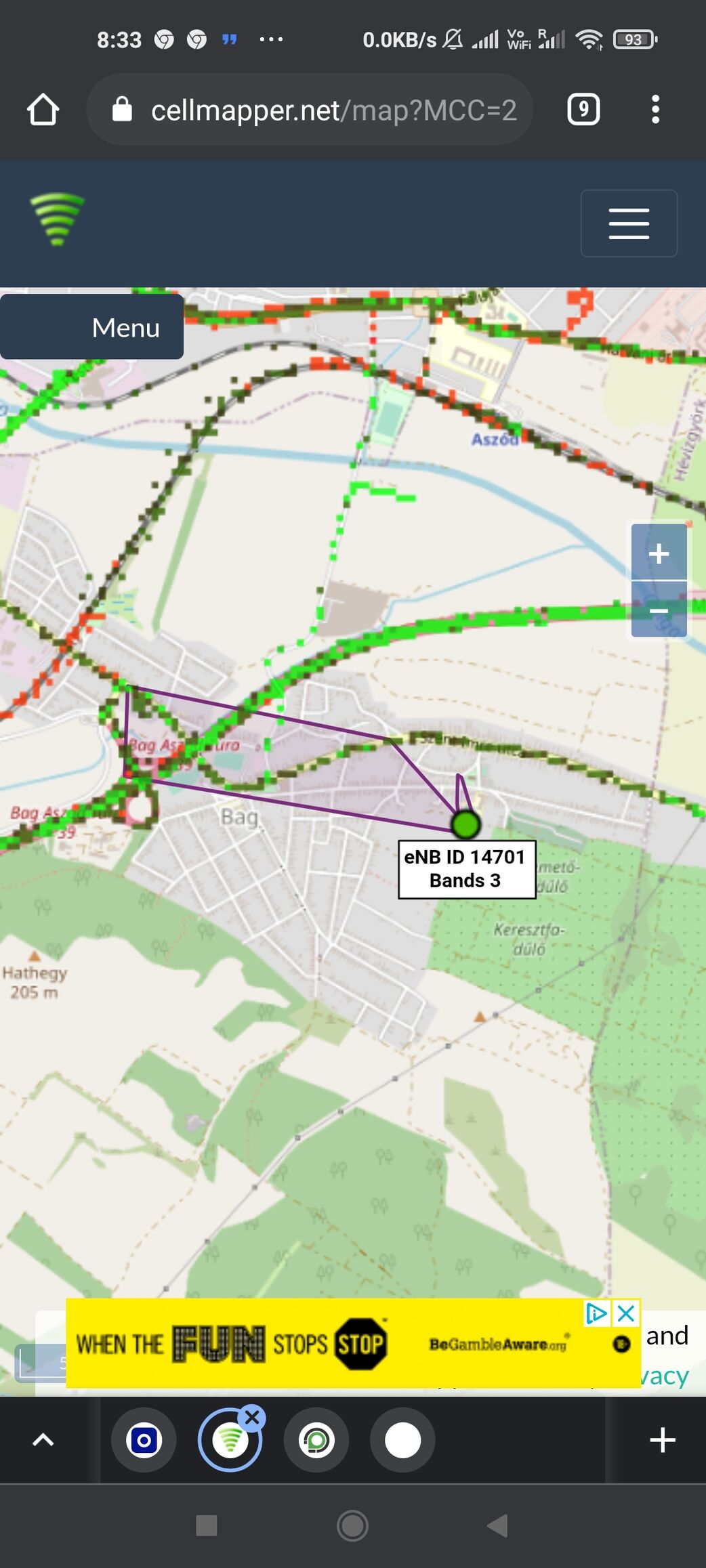Open the ad info icon
Screen dimensions: 706x1568
(x=596, y=1313)
